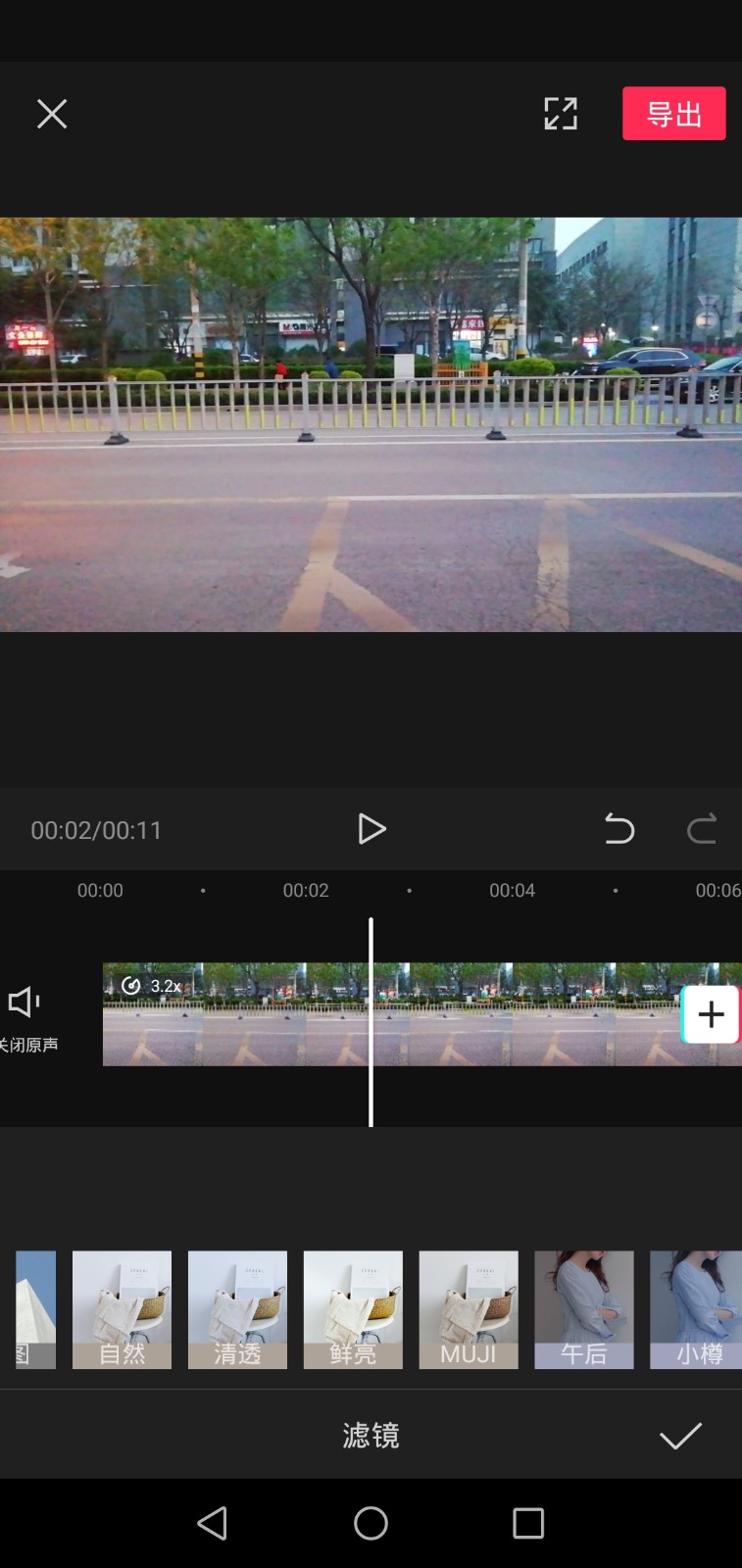The width and height of the screenshot is (742, 1568).
Task: Apply the 清透 filter
Action: click(237, 1309)
